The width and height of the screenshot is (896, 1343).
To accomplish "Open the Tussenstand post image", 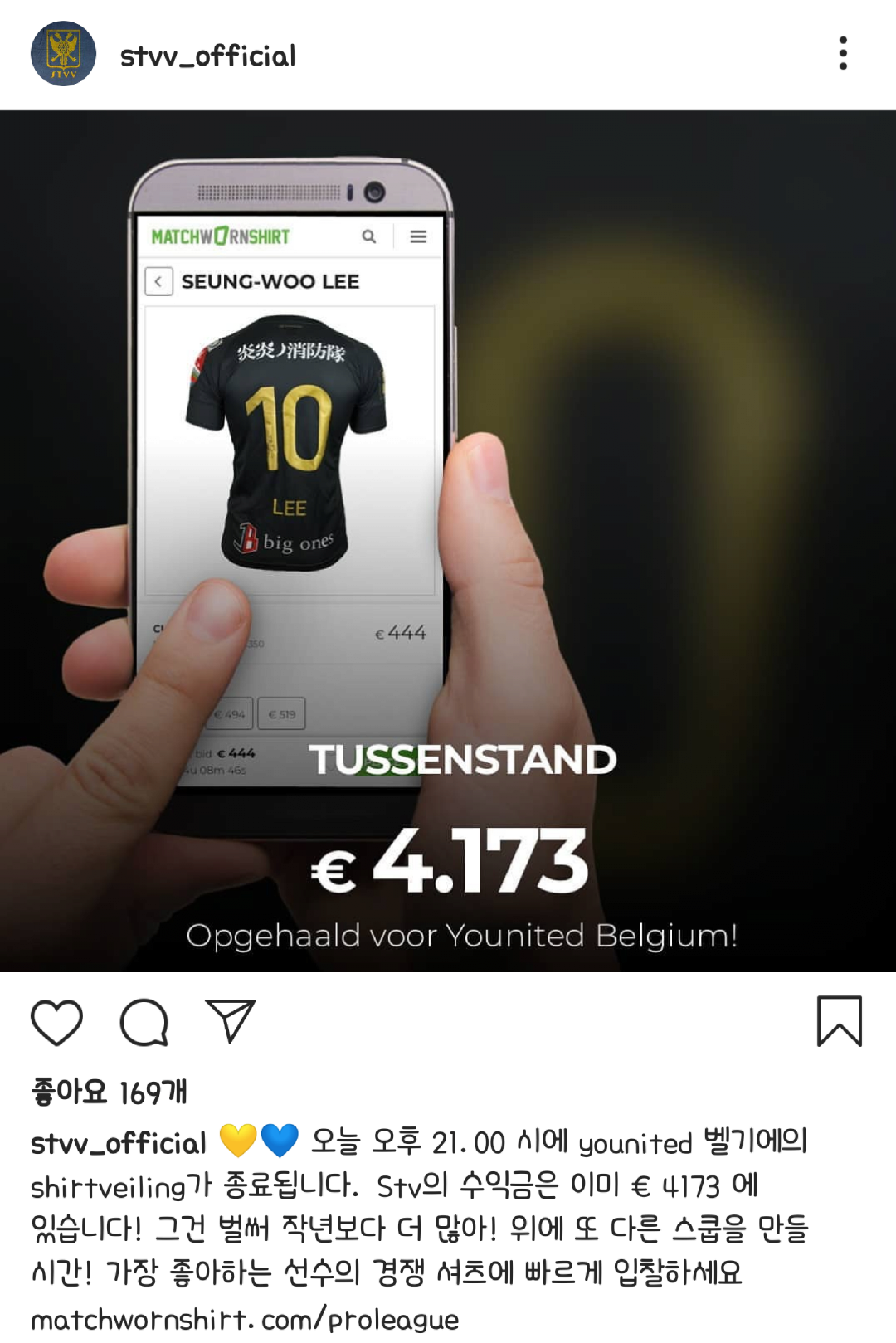I will pos(448,541).
